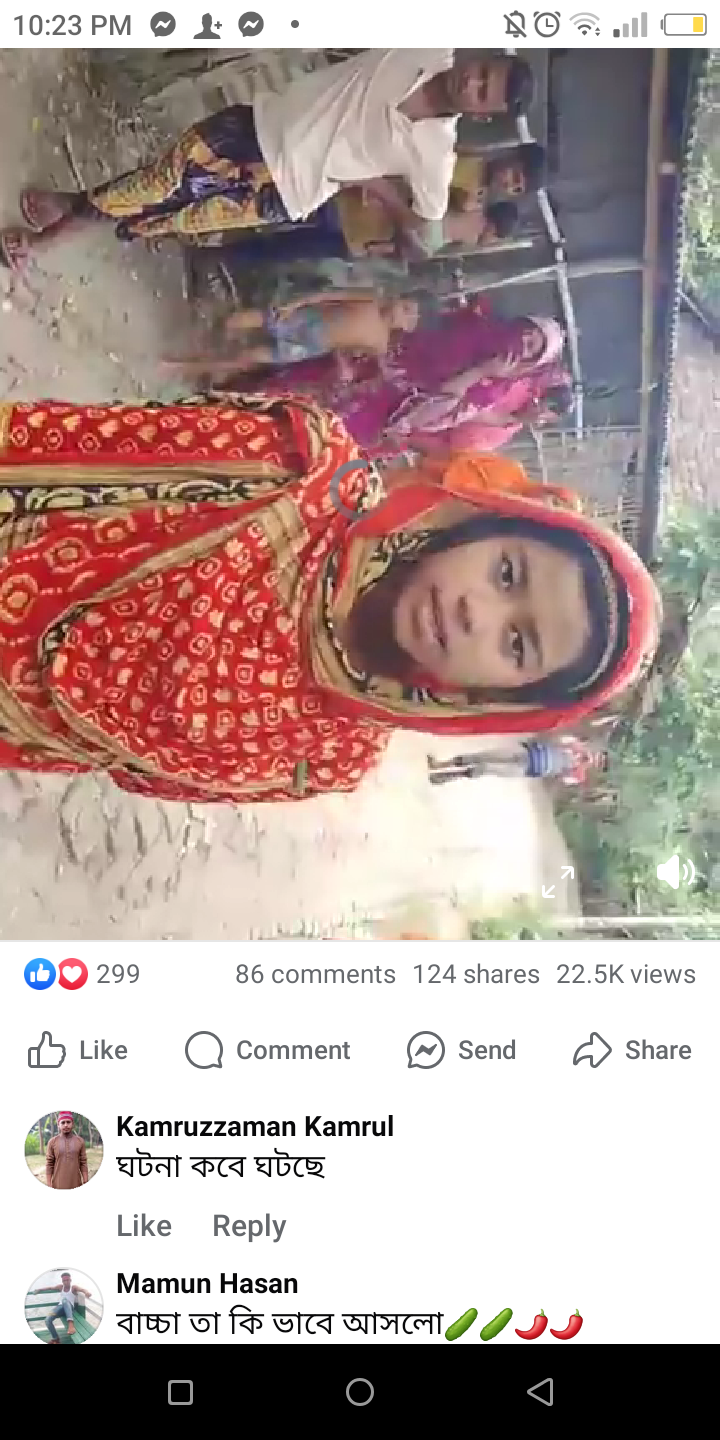This screenshot has height=1440, width=720.
Task: Tap Kamruzzaman Kamrul's profile picture
Action: (x=64, y=1150)
